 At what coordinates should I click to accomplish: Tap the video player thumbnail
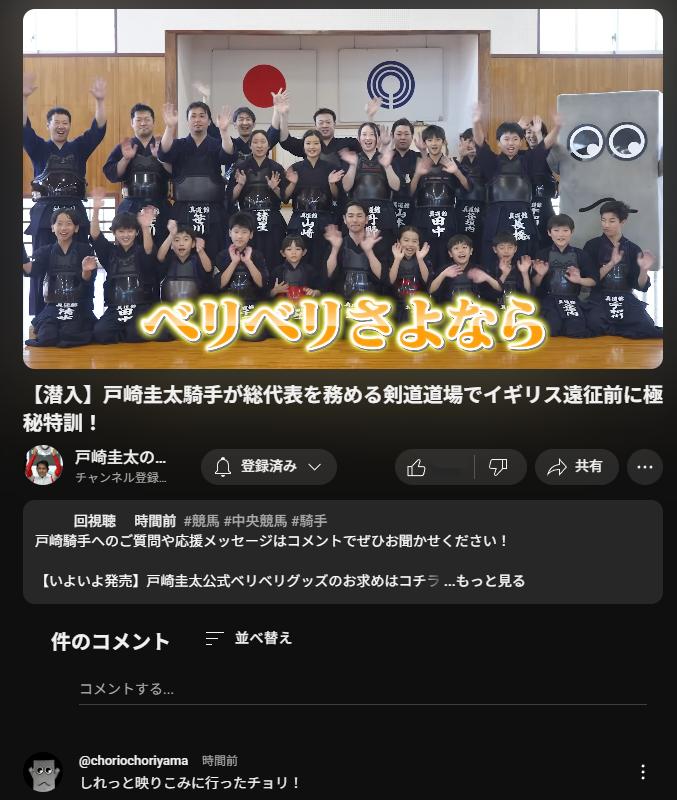(342, 188)
